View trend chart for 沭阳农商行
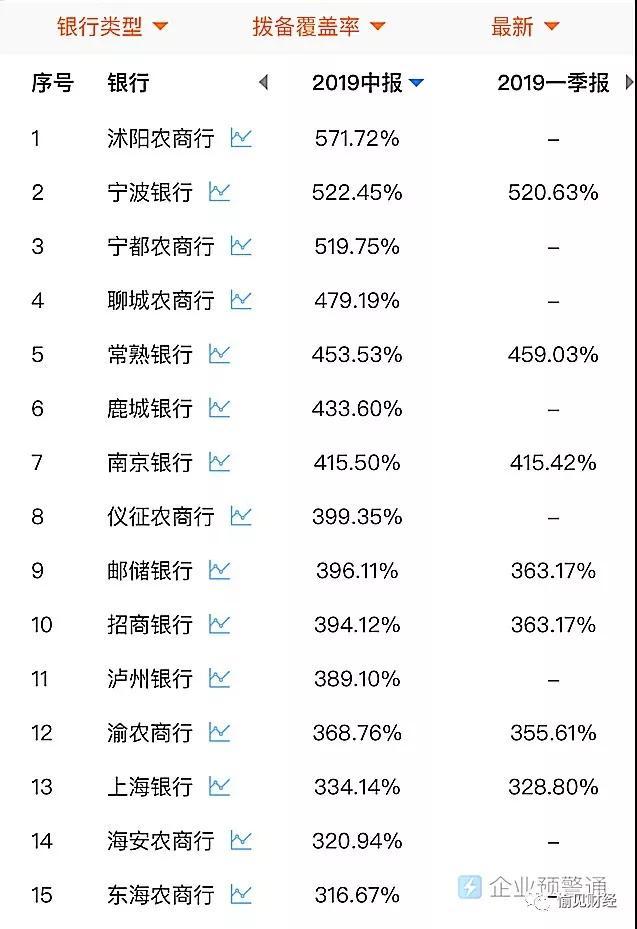The width and height of the screenshot is (637, 929). 241,138
